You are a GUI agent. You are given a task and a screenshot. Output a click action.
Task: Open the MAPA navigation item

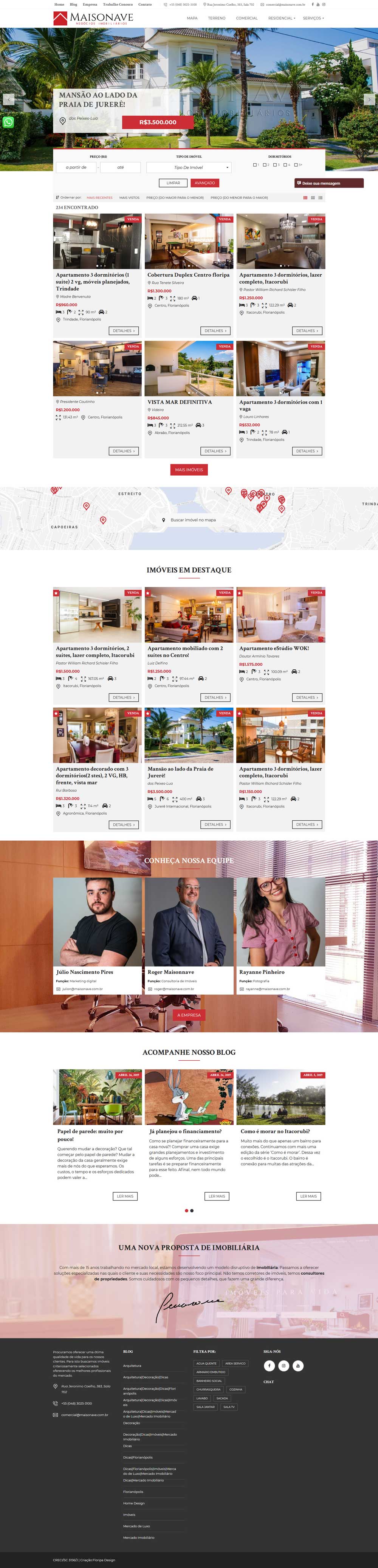(x=192, y=18)
